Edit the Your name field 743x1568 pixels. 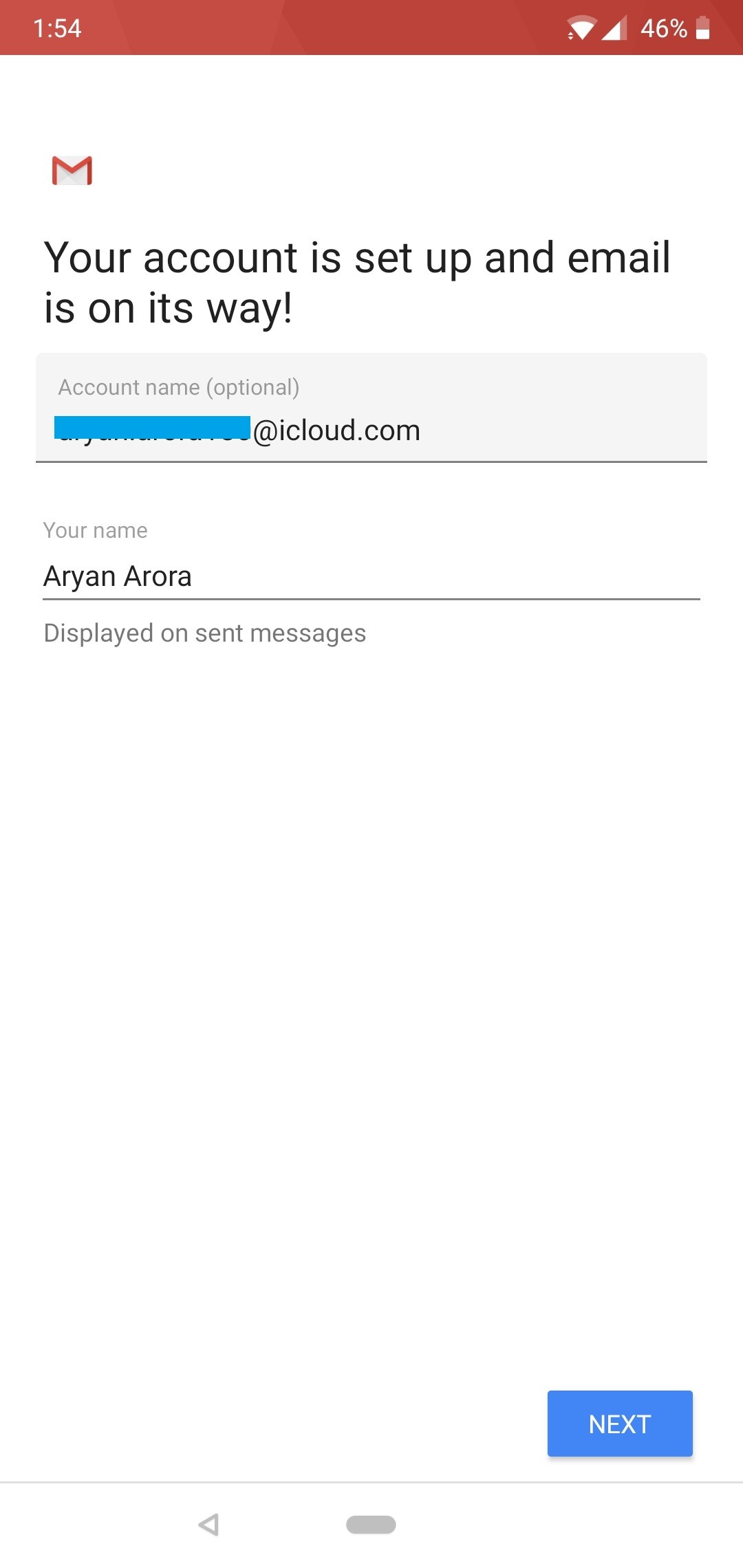tap(371, 576)
